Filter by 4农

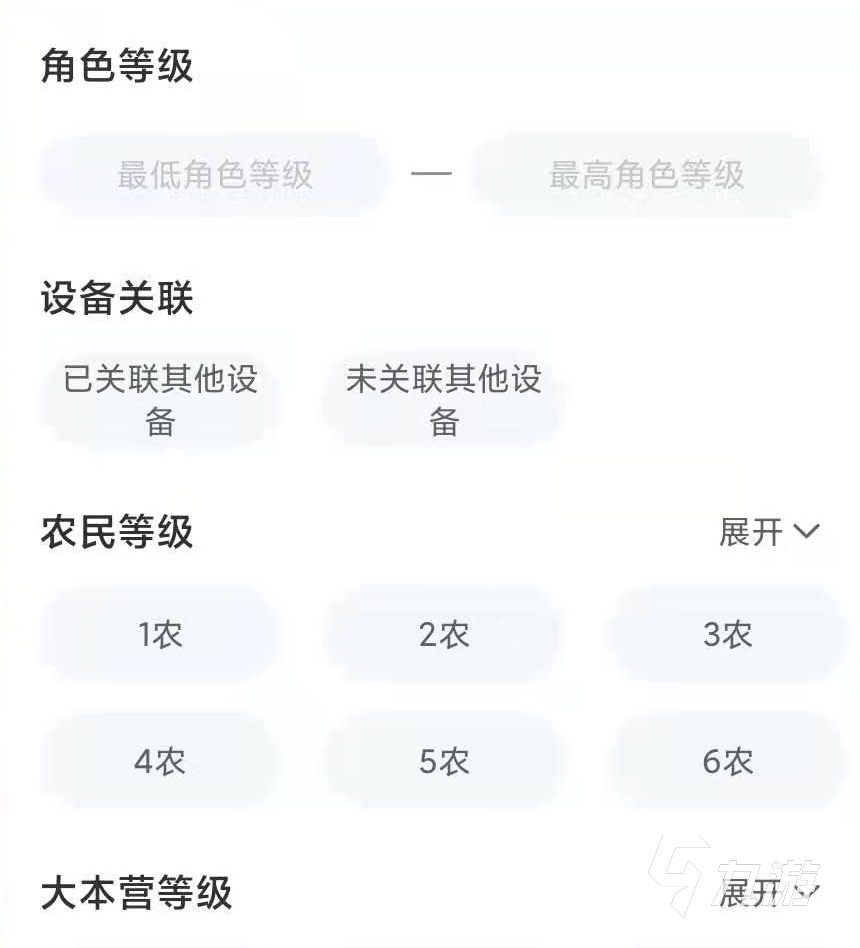(160, 762)
